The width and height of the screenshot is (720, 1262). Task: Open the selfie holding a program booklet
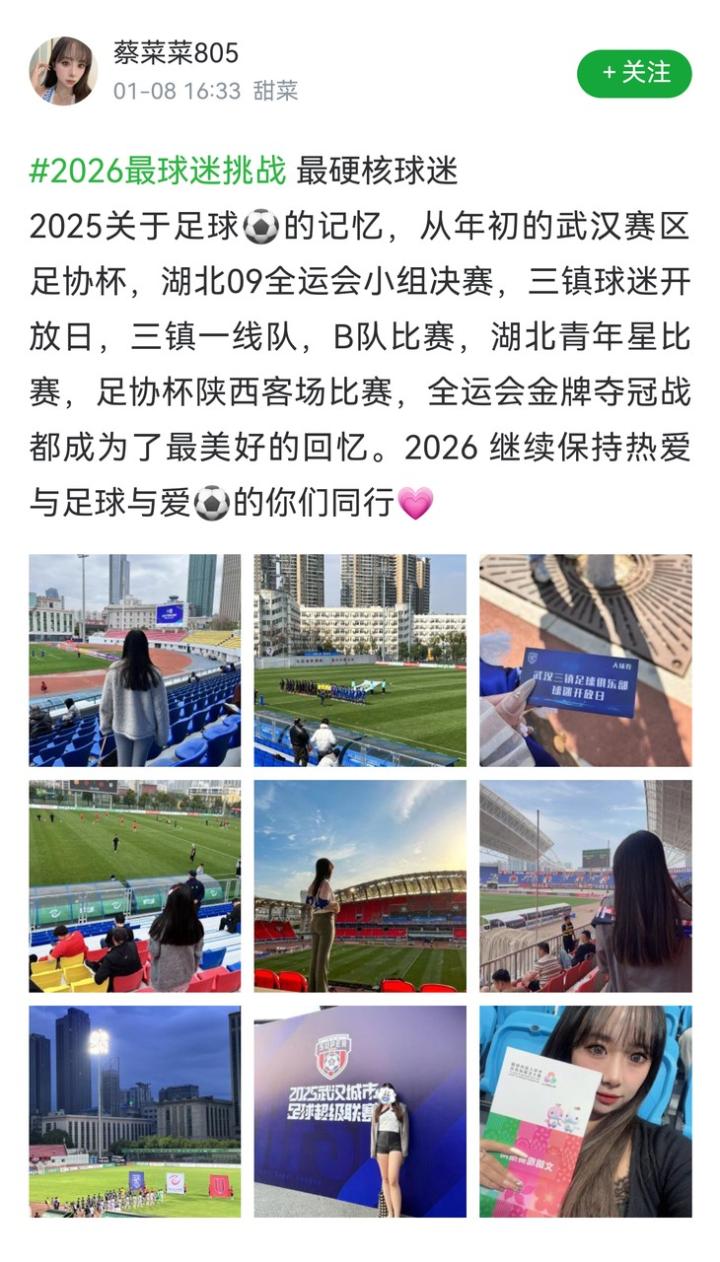click(585, 1111)
